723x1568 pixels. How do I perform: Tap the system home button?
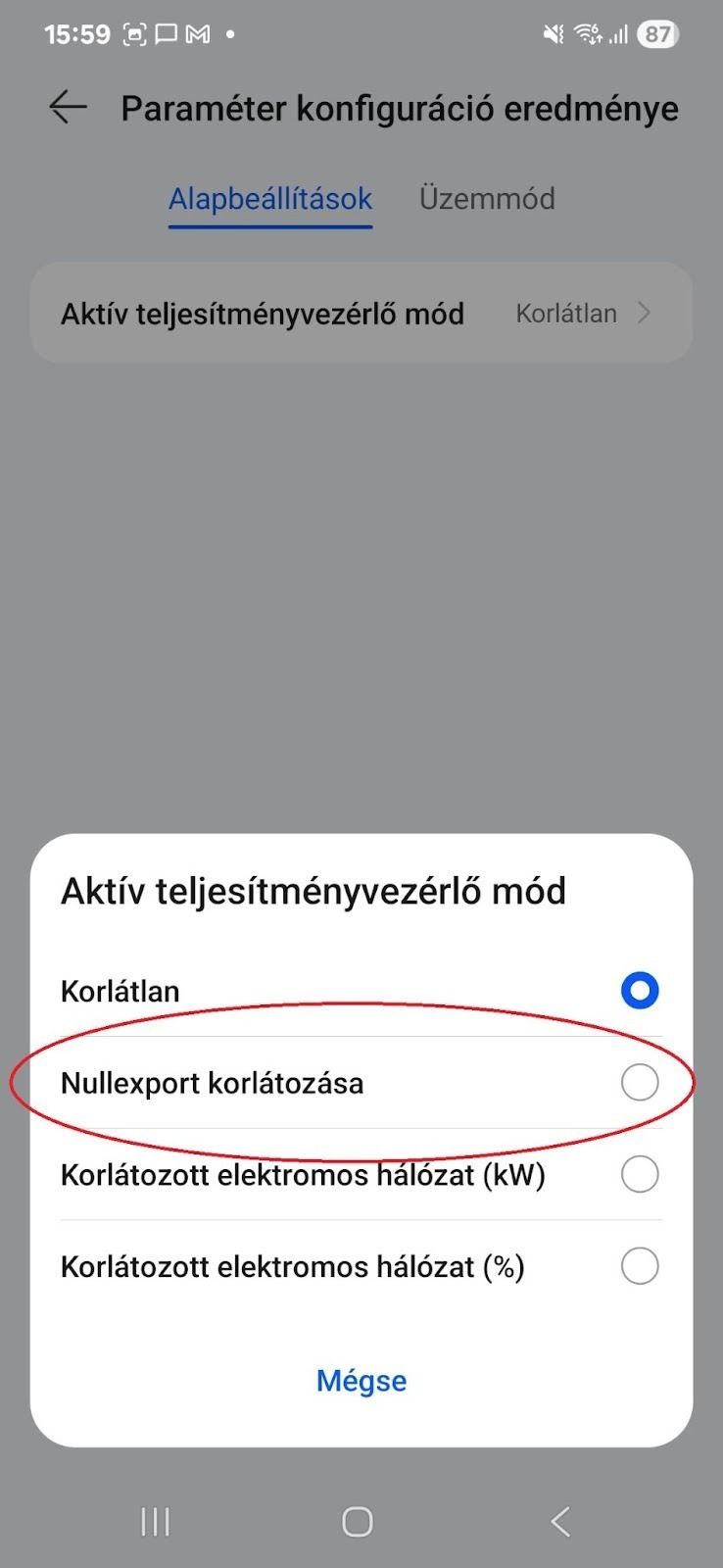pyautogui.click(x=358, y=1521)
